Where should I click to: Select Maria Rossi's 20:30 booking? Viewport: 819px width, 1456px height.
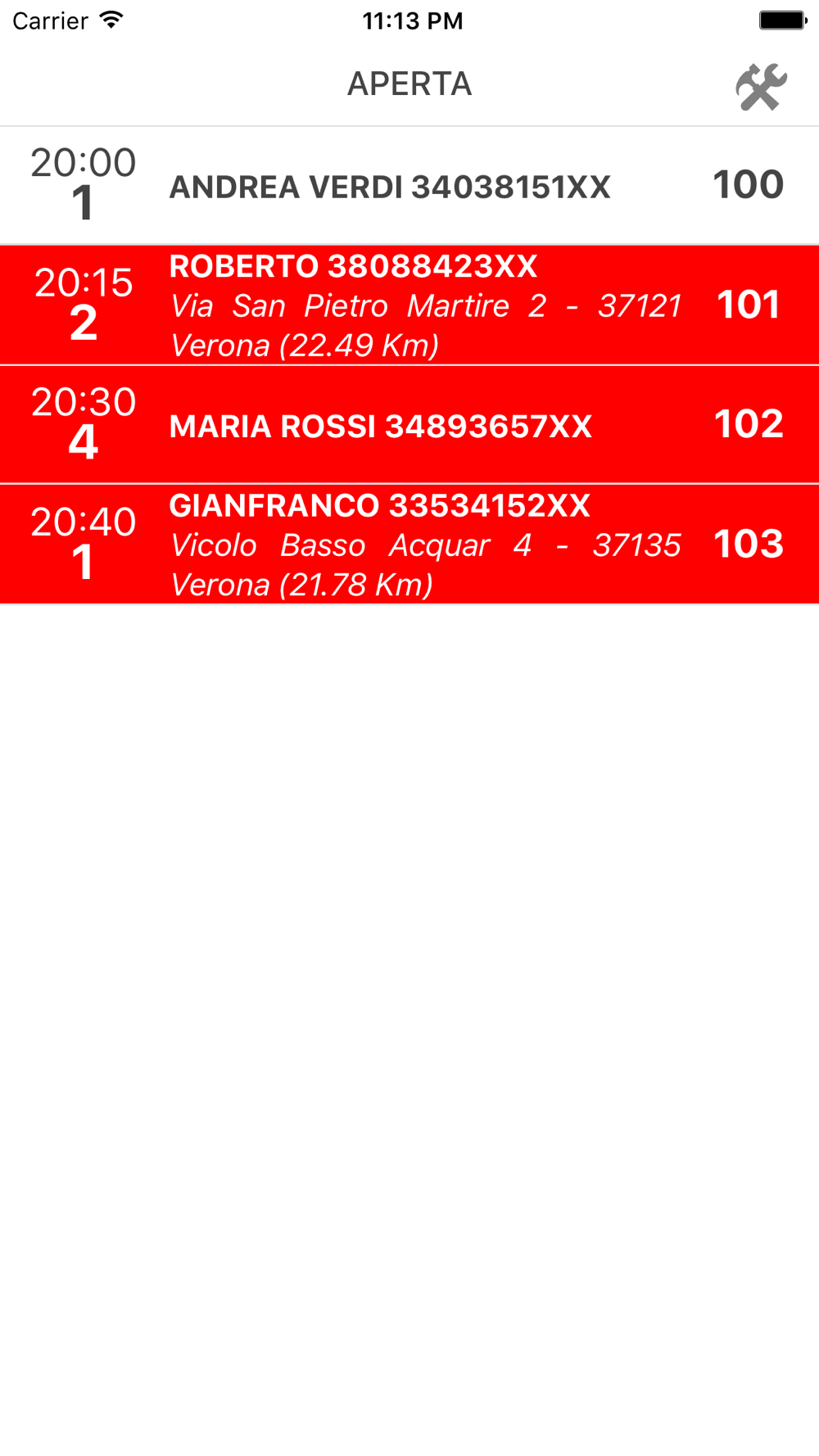[409, 425]
